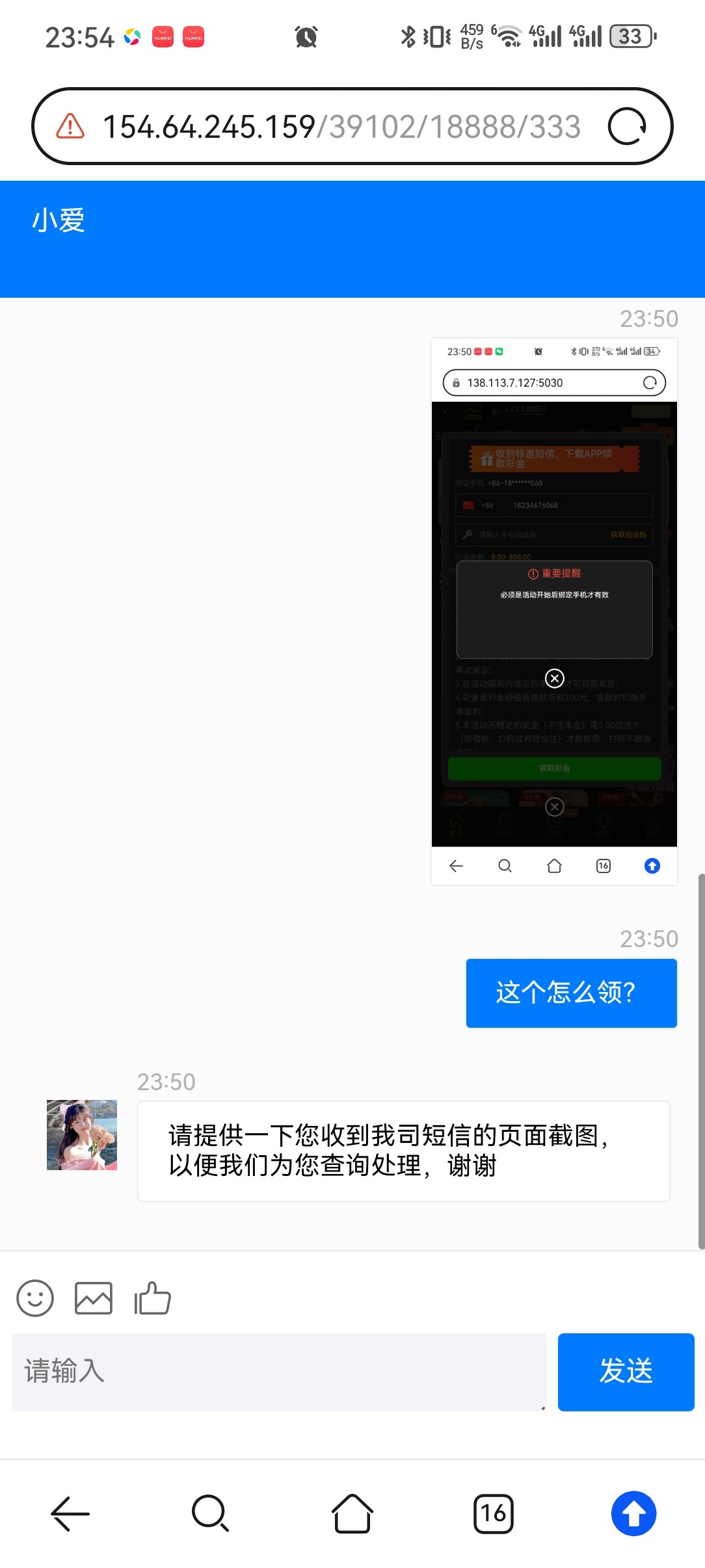Tap the address bar URL field
Screen dimensions: 705x1568
tap(341, 126)
